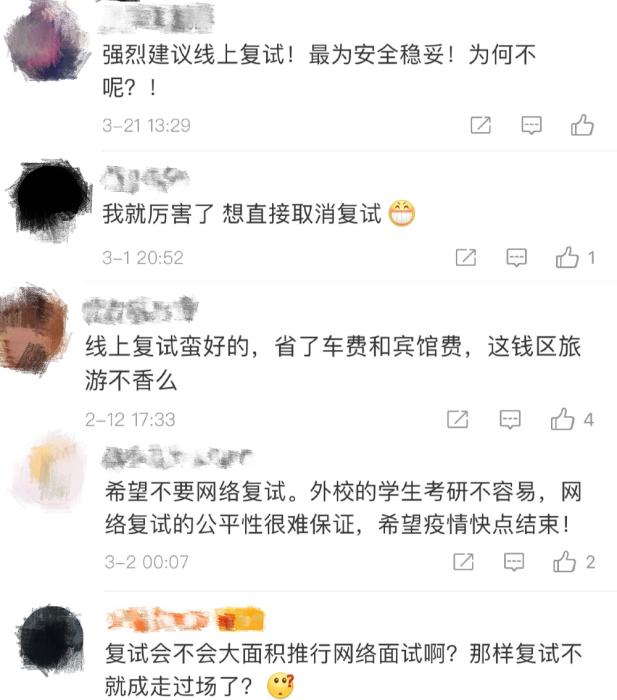The height and width of the screenshot is (700, 617).
Task: Give a thumbs up to 线上复试蛮好的 comment
Action: point(563,419)
